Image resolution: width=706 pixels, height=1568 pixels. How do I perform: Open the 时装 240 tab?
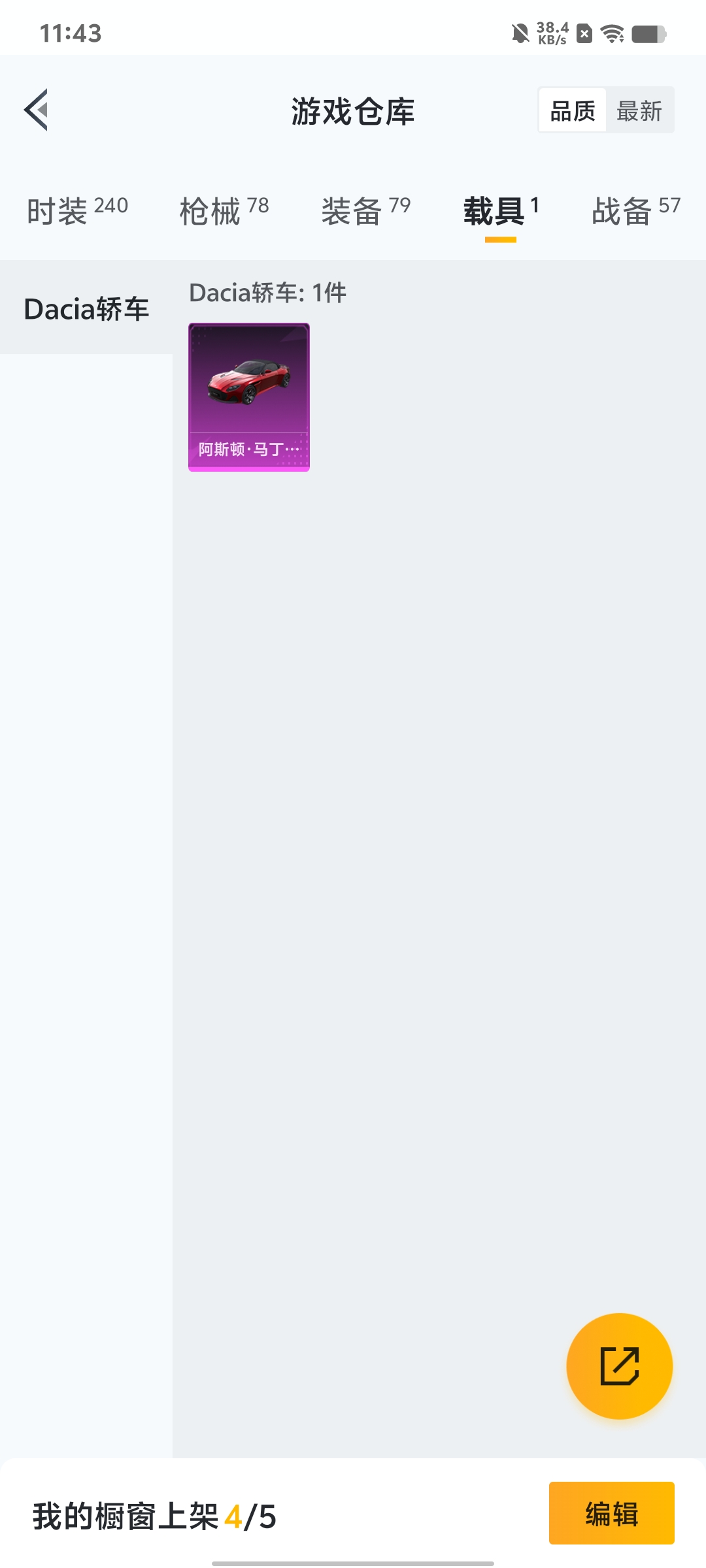coord(77,211)
